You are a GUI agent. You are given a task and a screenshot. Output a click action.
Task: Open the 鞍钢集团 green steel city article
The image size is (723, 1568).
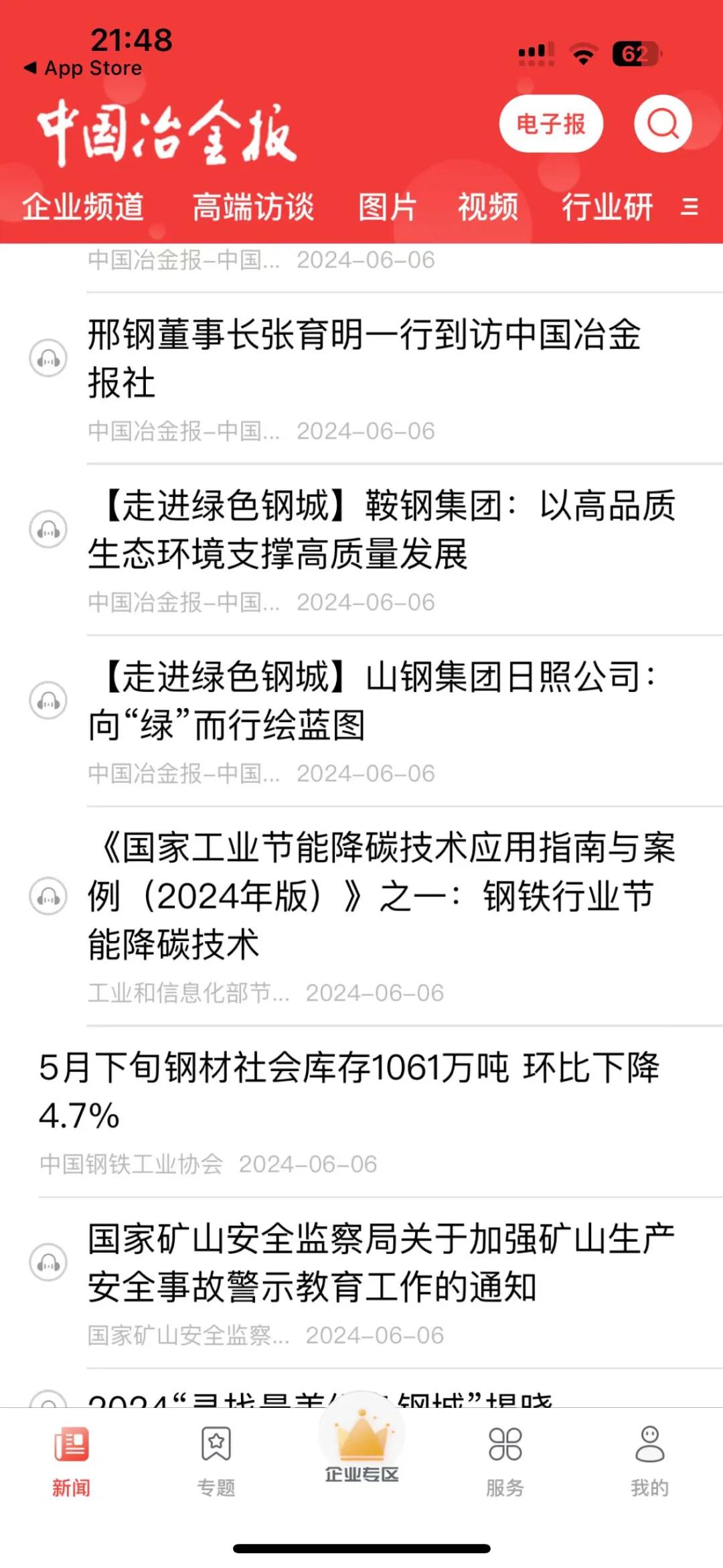(x=382, y=529)
